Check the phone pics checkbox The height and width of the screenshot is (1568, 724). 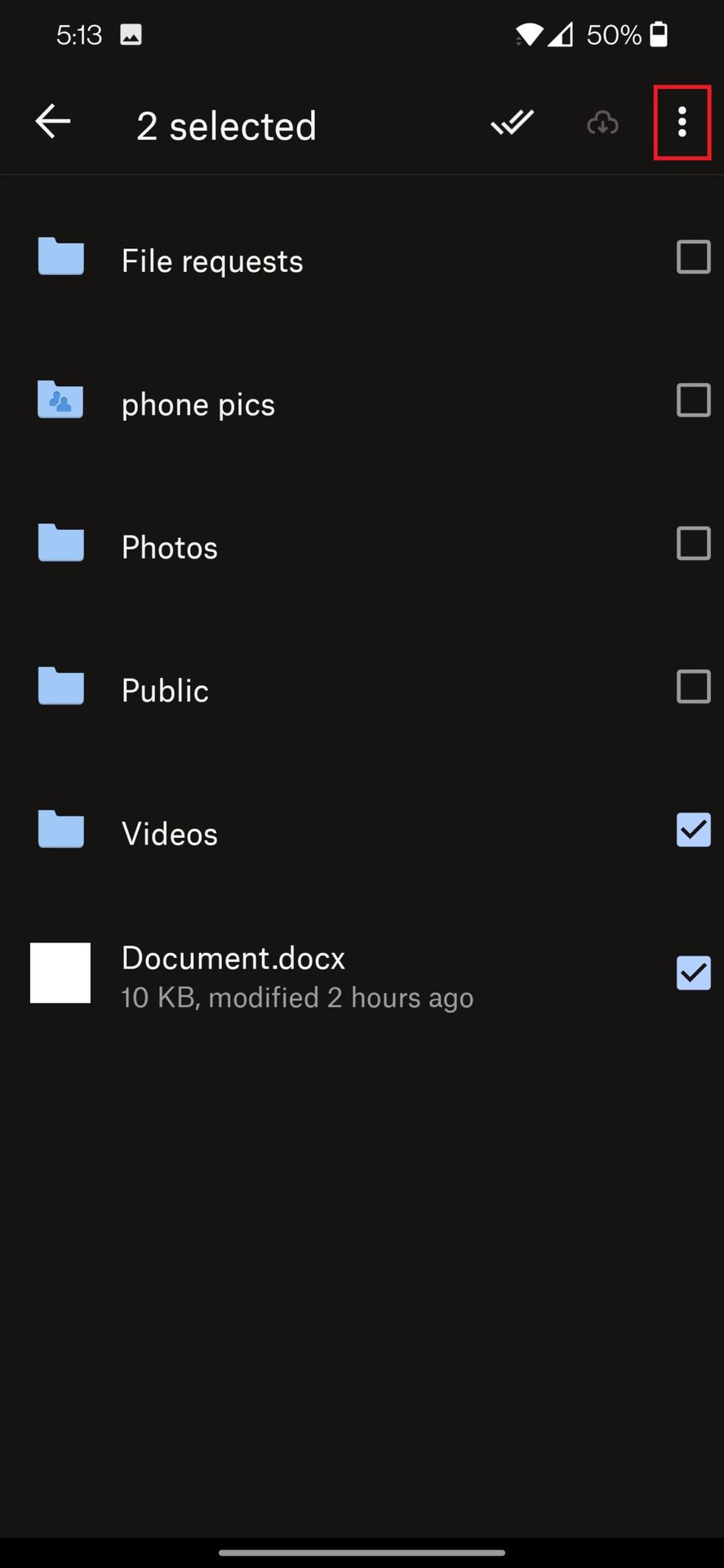(x=693, y=400)
